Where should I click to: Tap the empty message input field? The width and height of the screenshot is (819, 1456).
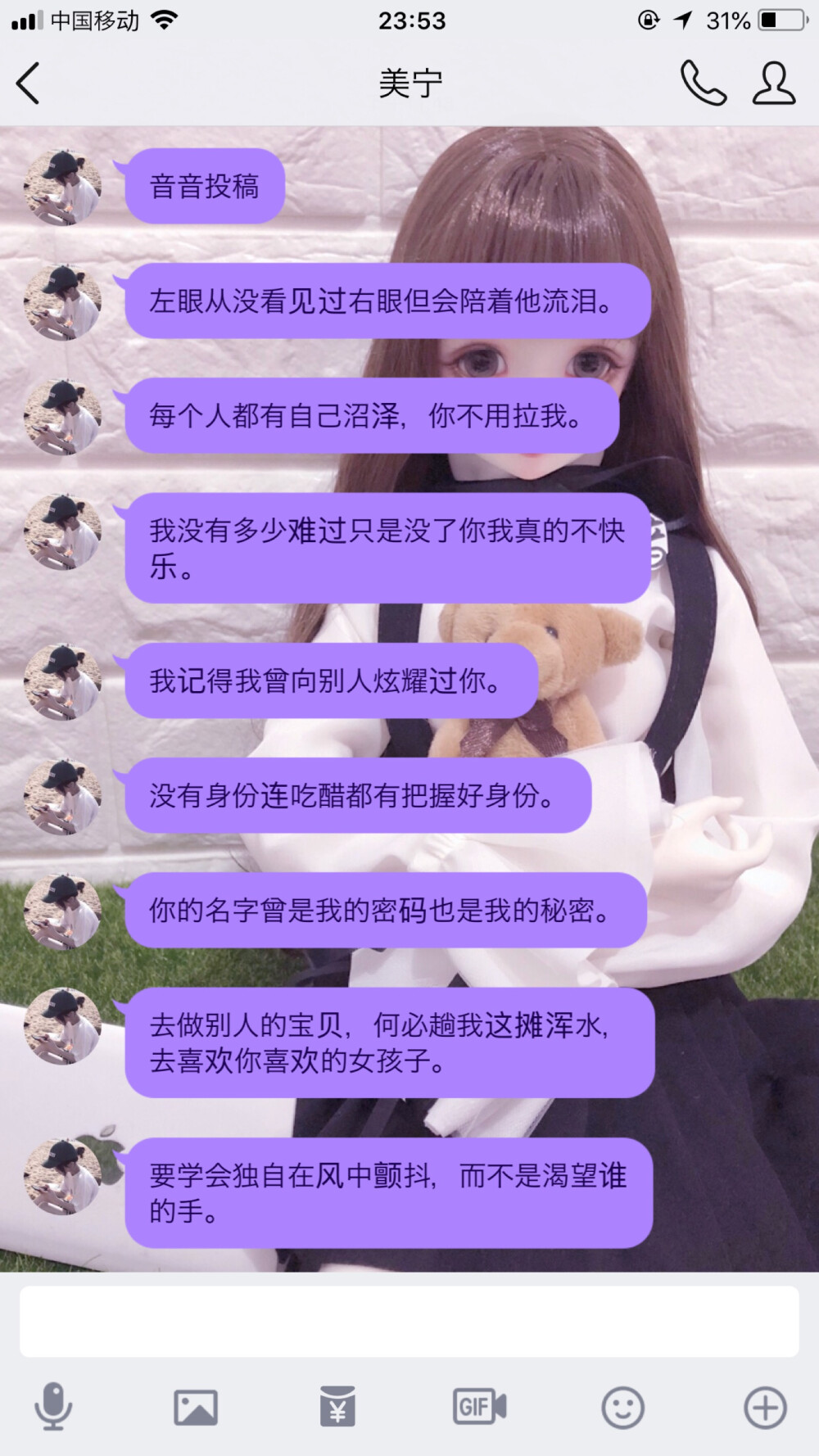tap(409, 1319)
